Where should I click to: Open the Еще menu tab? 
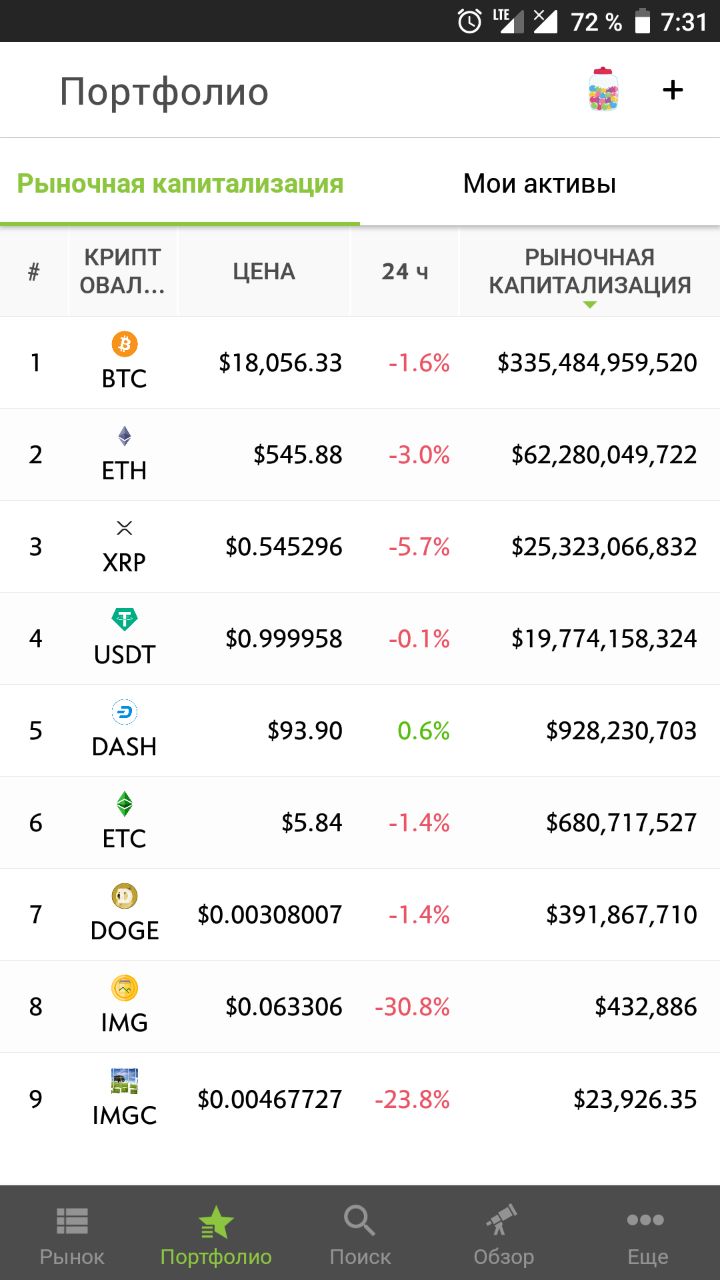click(647, 1235)
